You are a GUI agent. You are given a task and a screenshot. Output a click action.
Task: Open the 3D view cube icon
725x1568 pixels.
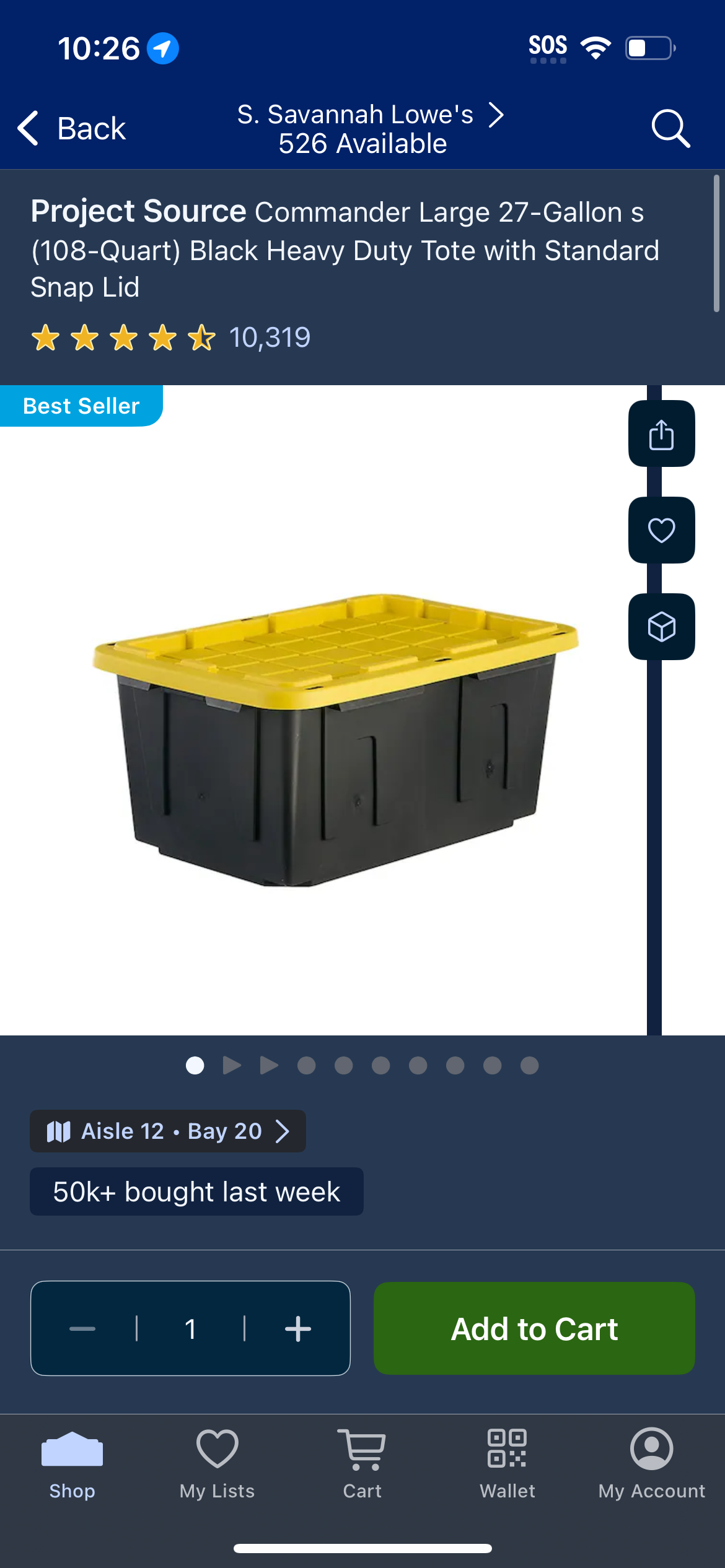(661, 627)
